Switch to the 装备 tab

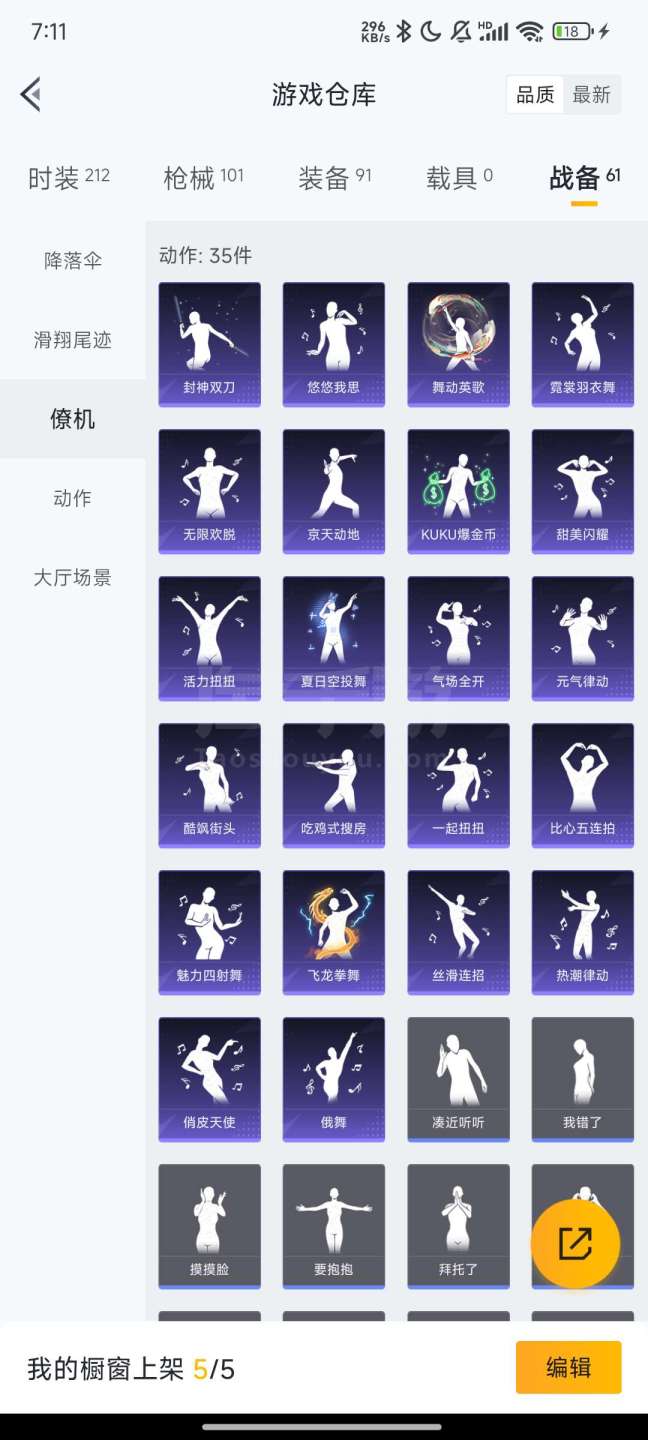click(x=335, y=179)
